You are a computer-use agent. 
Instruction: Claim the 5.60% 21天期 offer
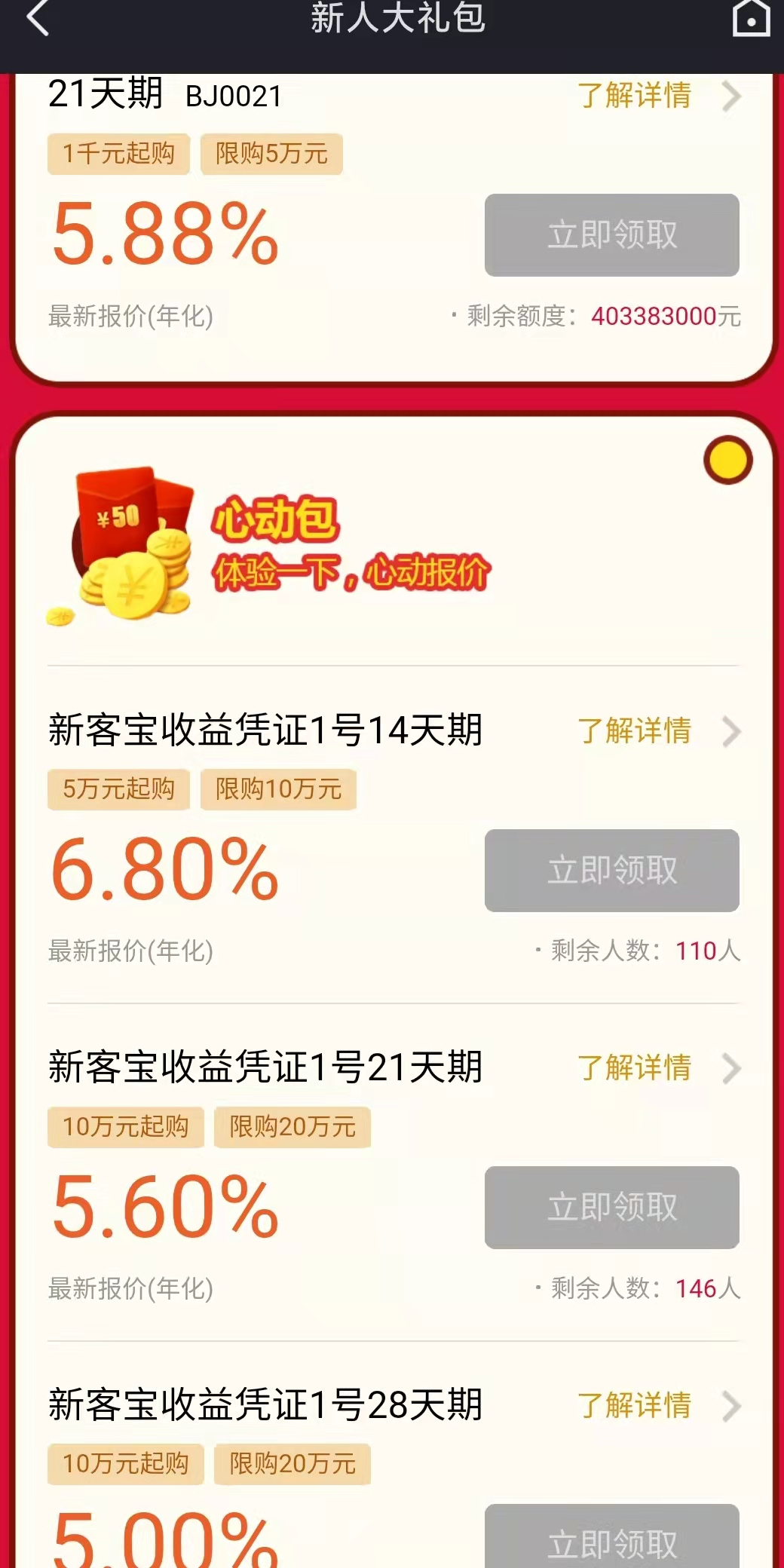tap(611, 1208)
